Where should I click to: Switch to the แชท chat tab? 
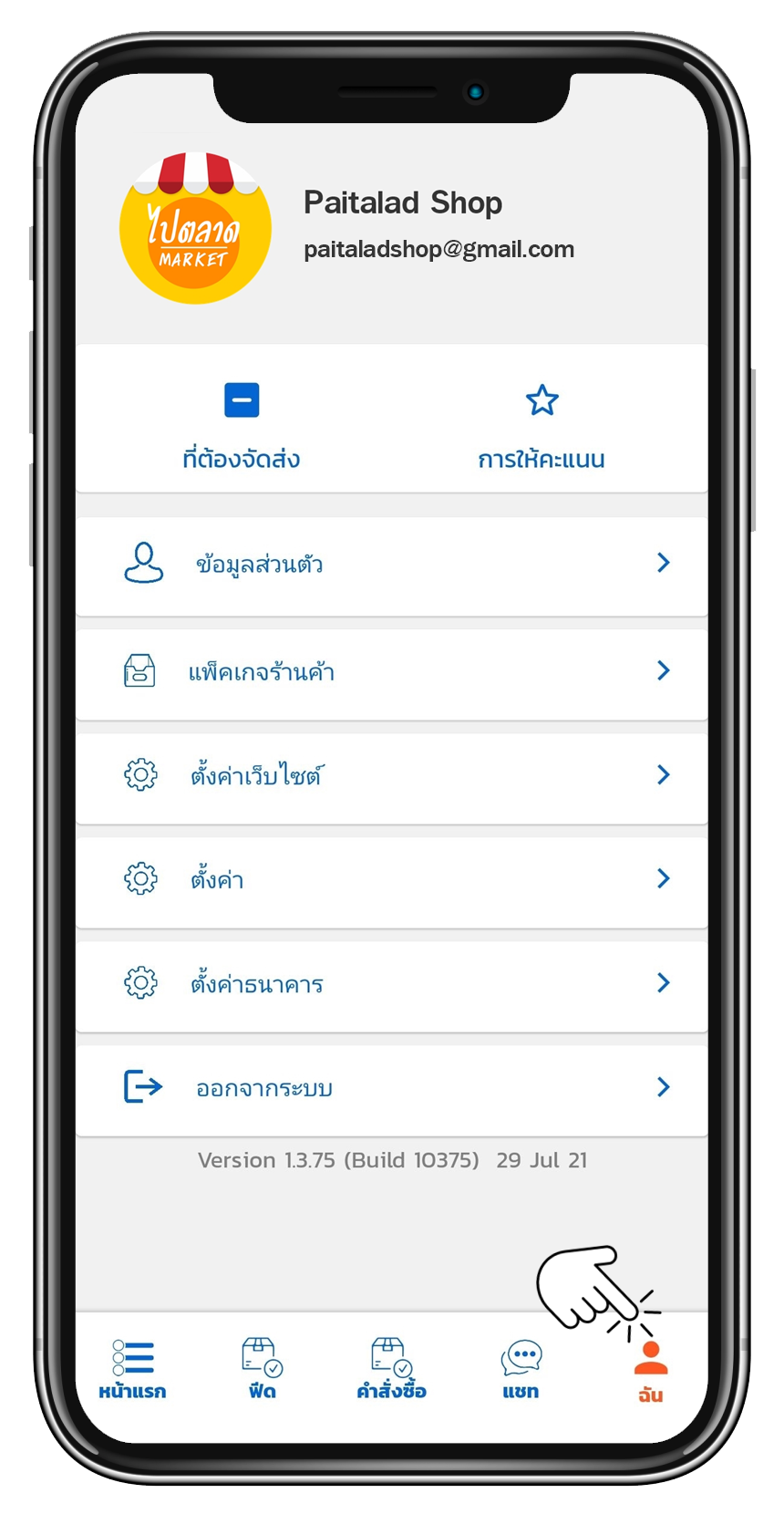[x=521, y=1369]
